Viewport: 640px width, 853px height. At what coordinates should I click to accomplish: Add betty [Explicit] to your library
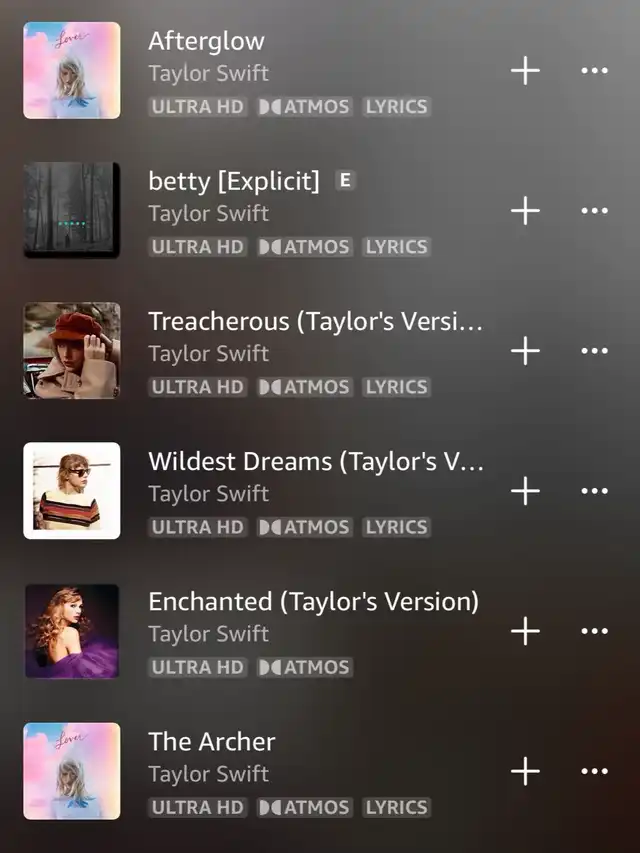(525, 210)
